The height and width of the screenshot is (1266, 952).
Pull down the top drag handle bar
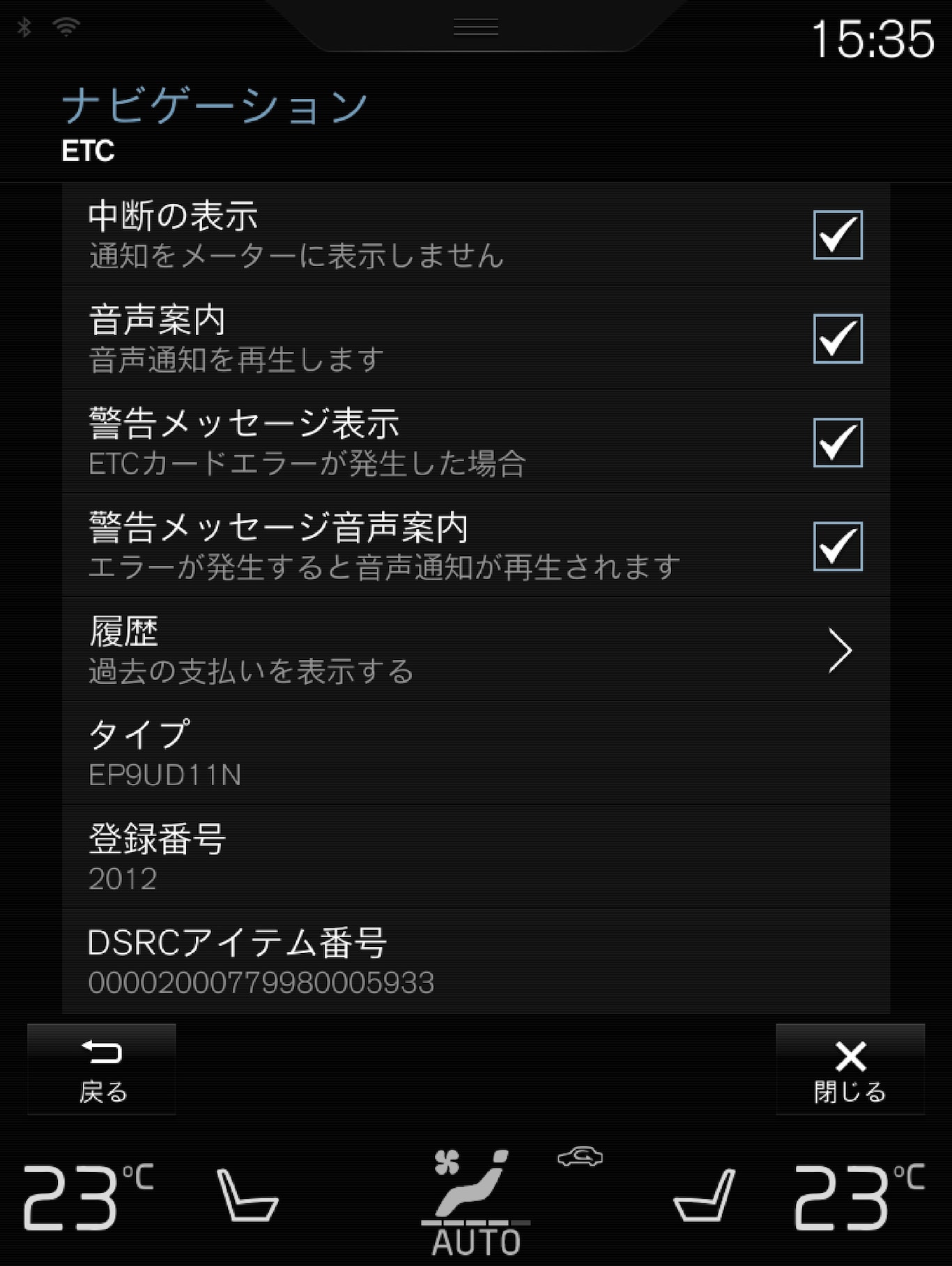point(476,28)
